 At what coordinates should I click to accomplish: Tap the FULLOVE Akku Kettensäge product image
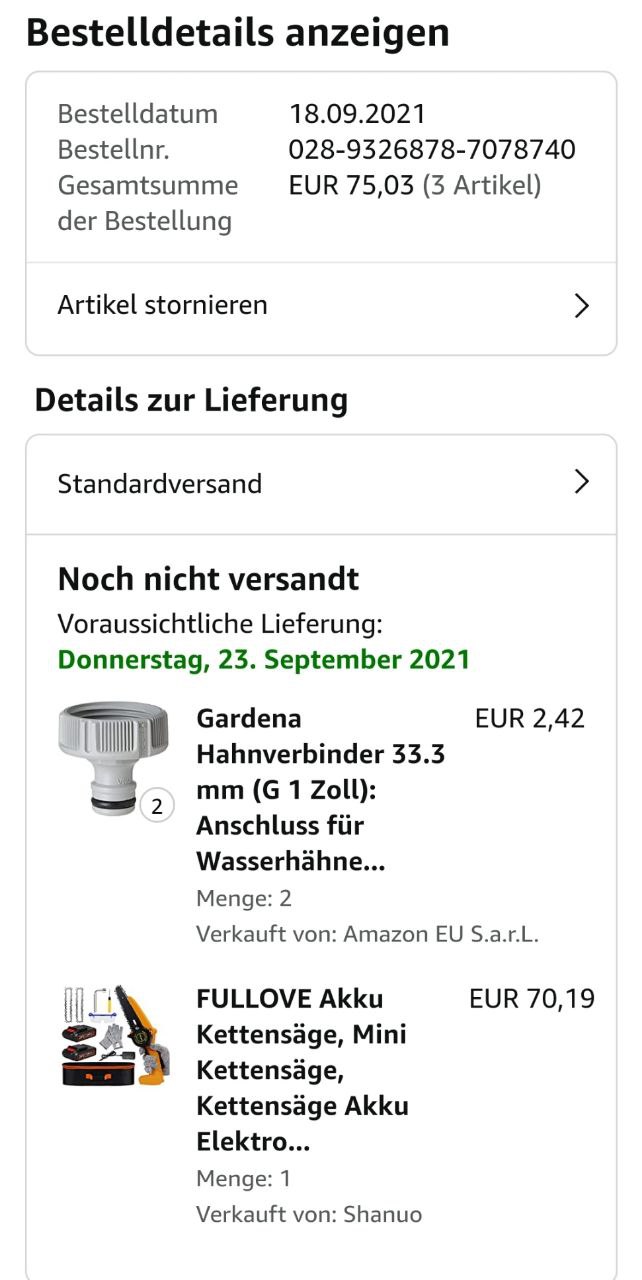[115, 1035]
